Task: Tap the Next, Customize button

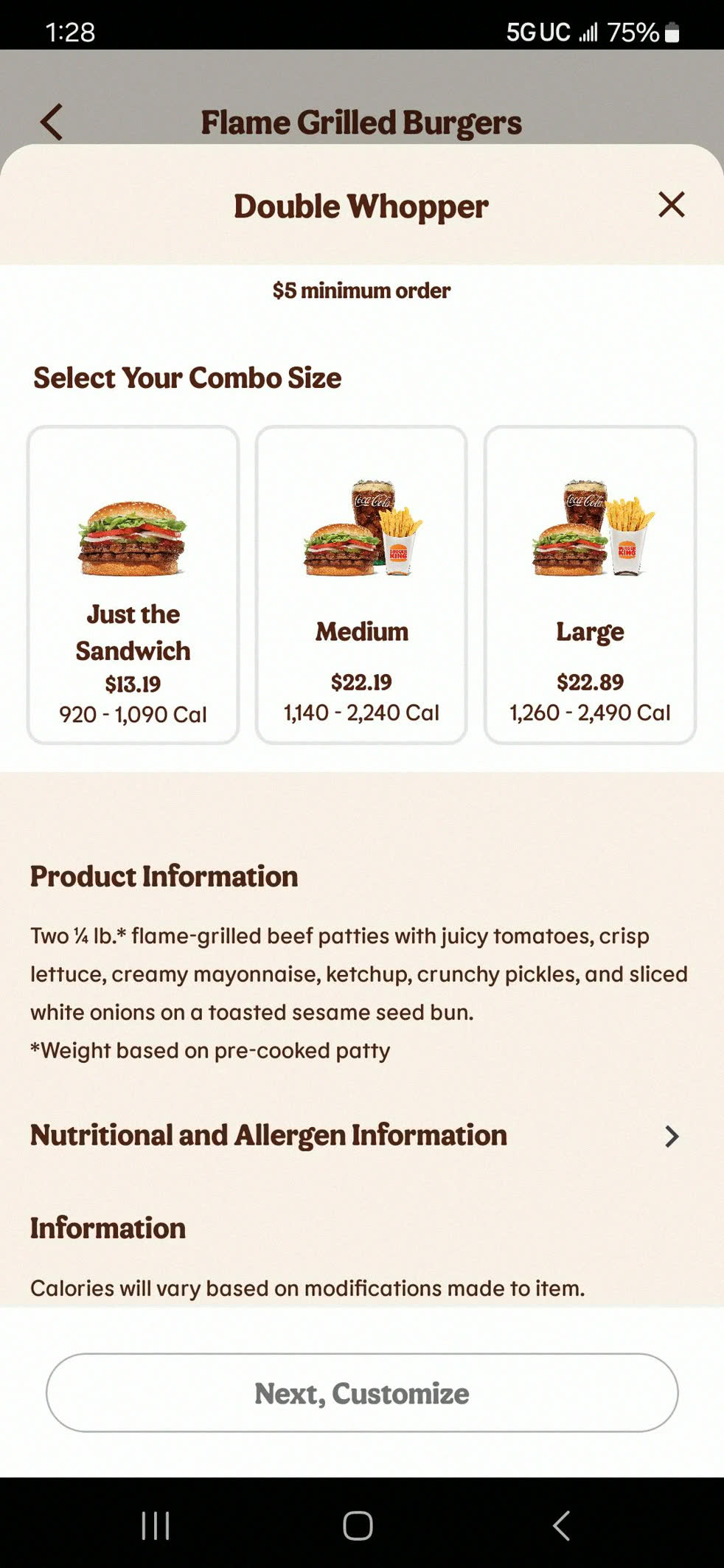Action: click(x=362, y=1392)
